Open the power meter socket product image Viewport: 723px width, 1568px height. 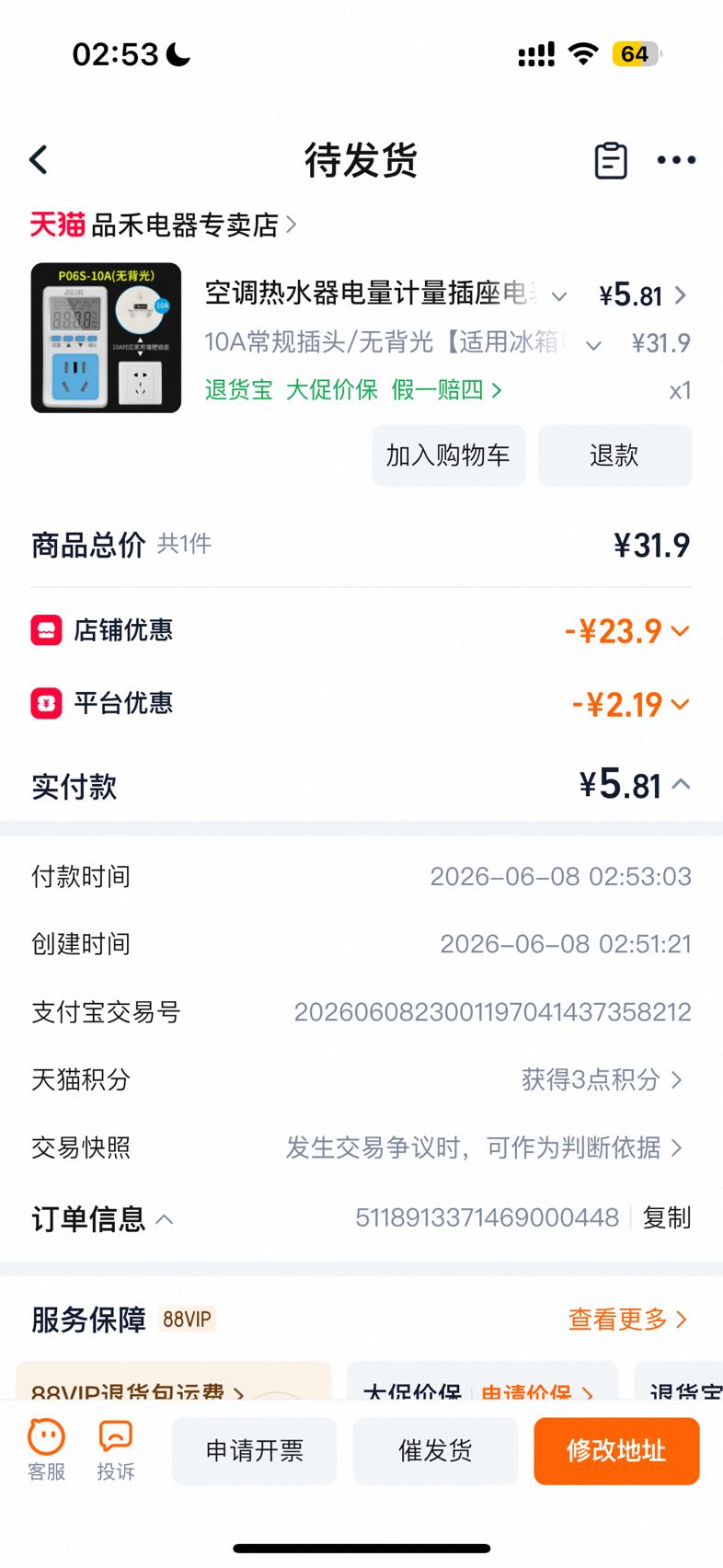click(x=106, y=338)
